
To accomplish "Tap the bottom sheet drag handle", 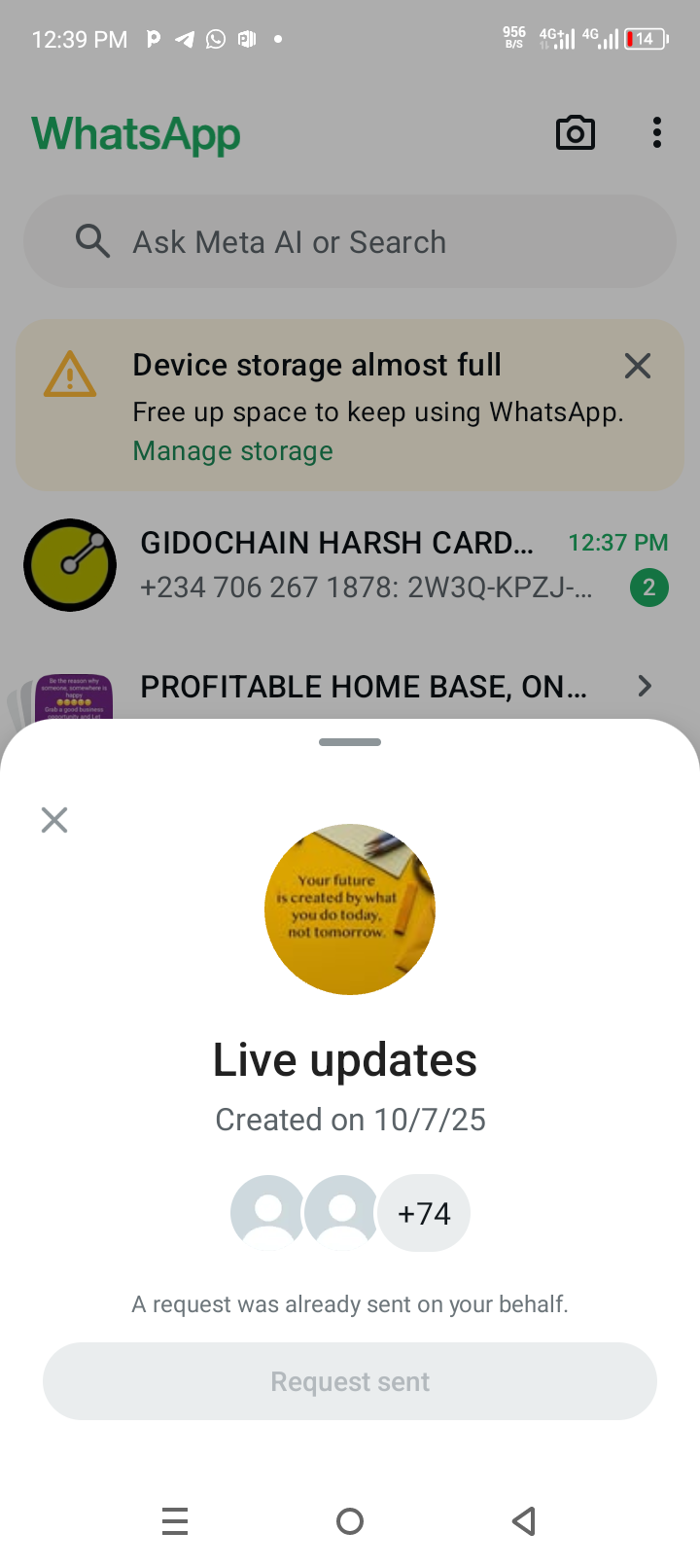I will 350,742.
